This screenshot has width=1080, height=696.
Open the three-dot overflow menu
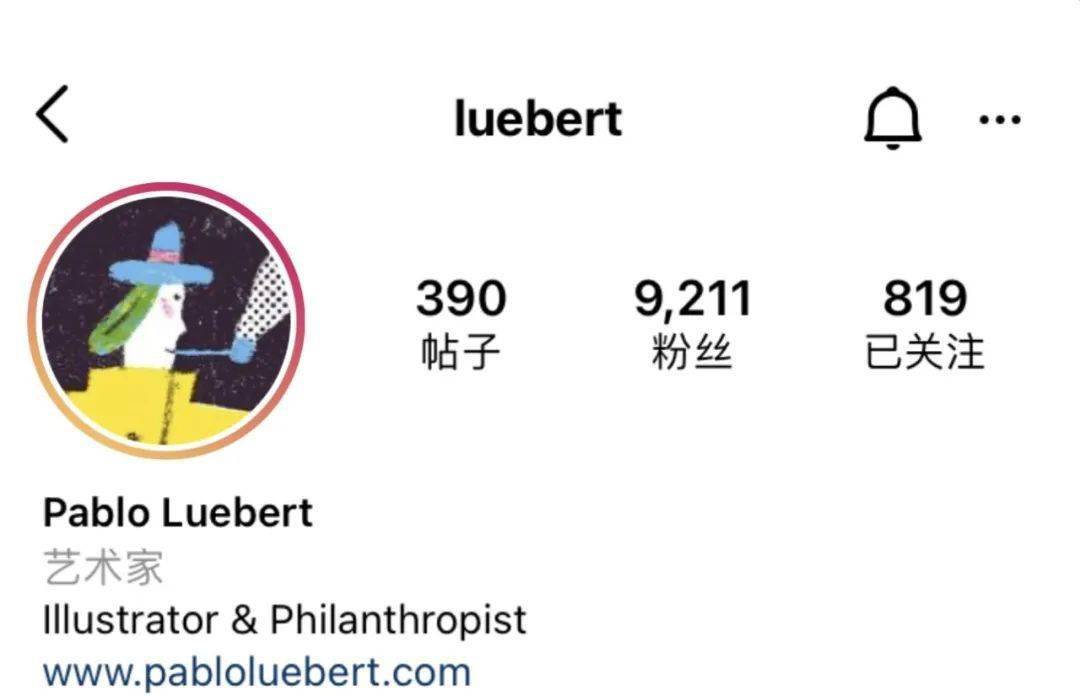(x=999, y=120)
